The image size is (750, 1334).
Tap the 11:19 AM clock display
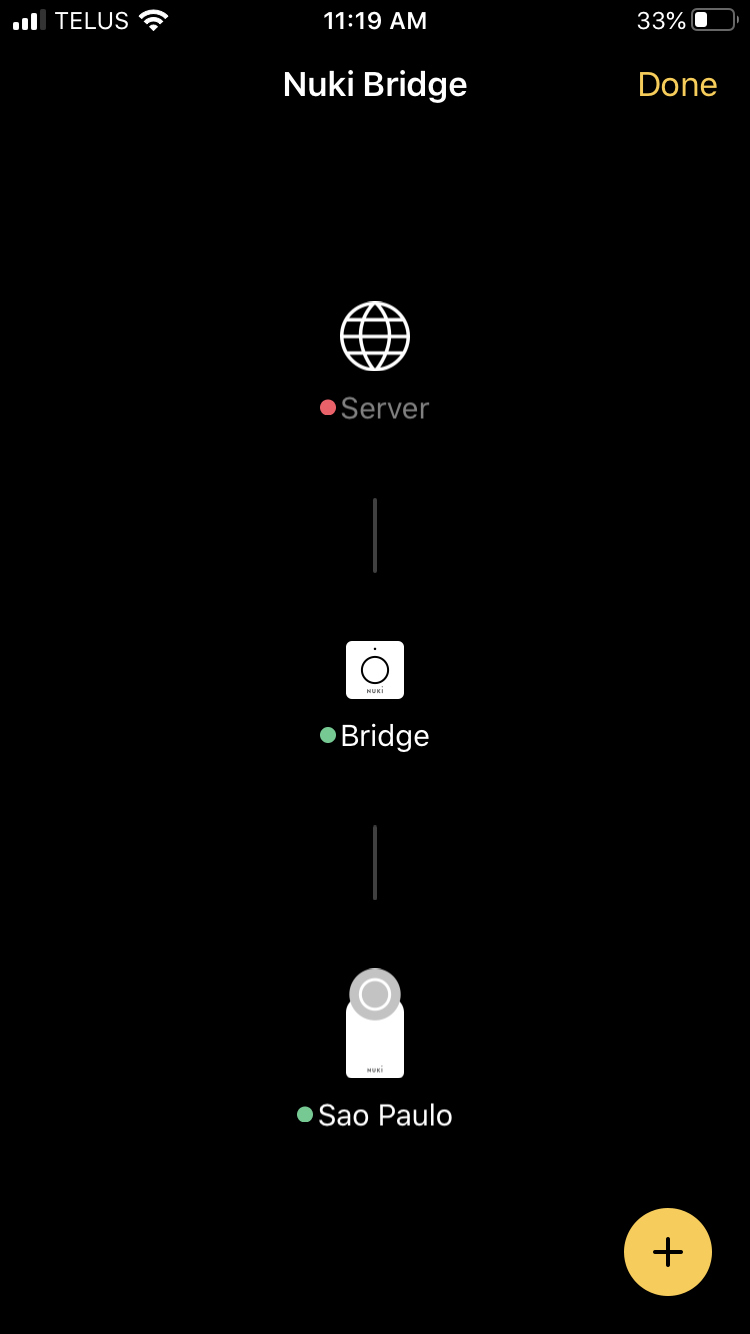375,19
